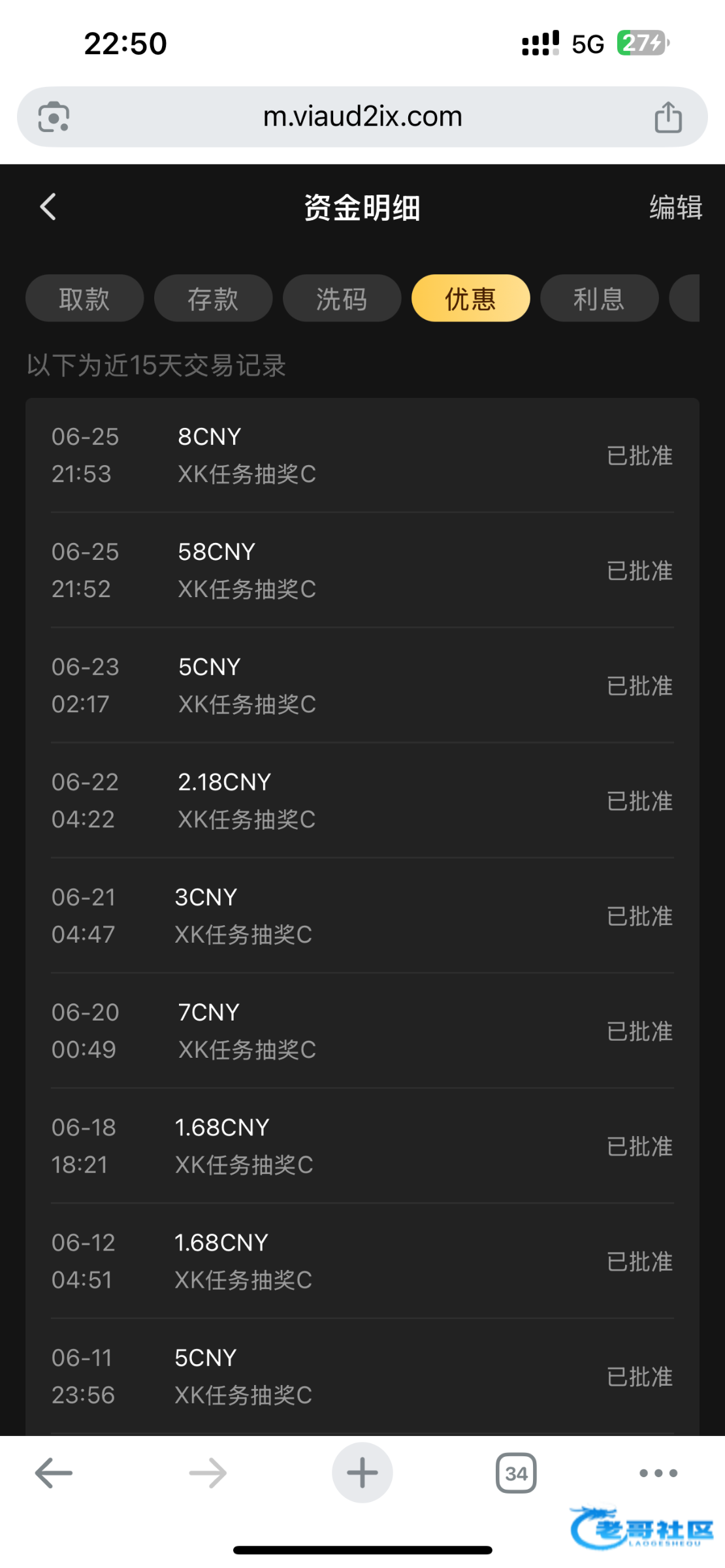Tap the browser address bar m.viaud2ix.com
This screenshot has height=1568, width=725.
click(362, 117)
